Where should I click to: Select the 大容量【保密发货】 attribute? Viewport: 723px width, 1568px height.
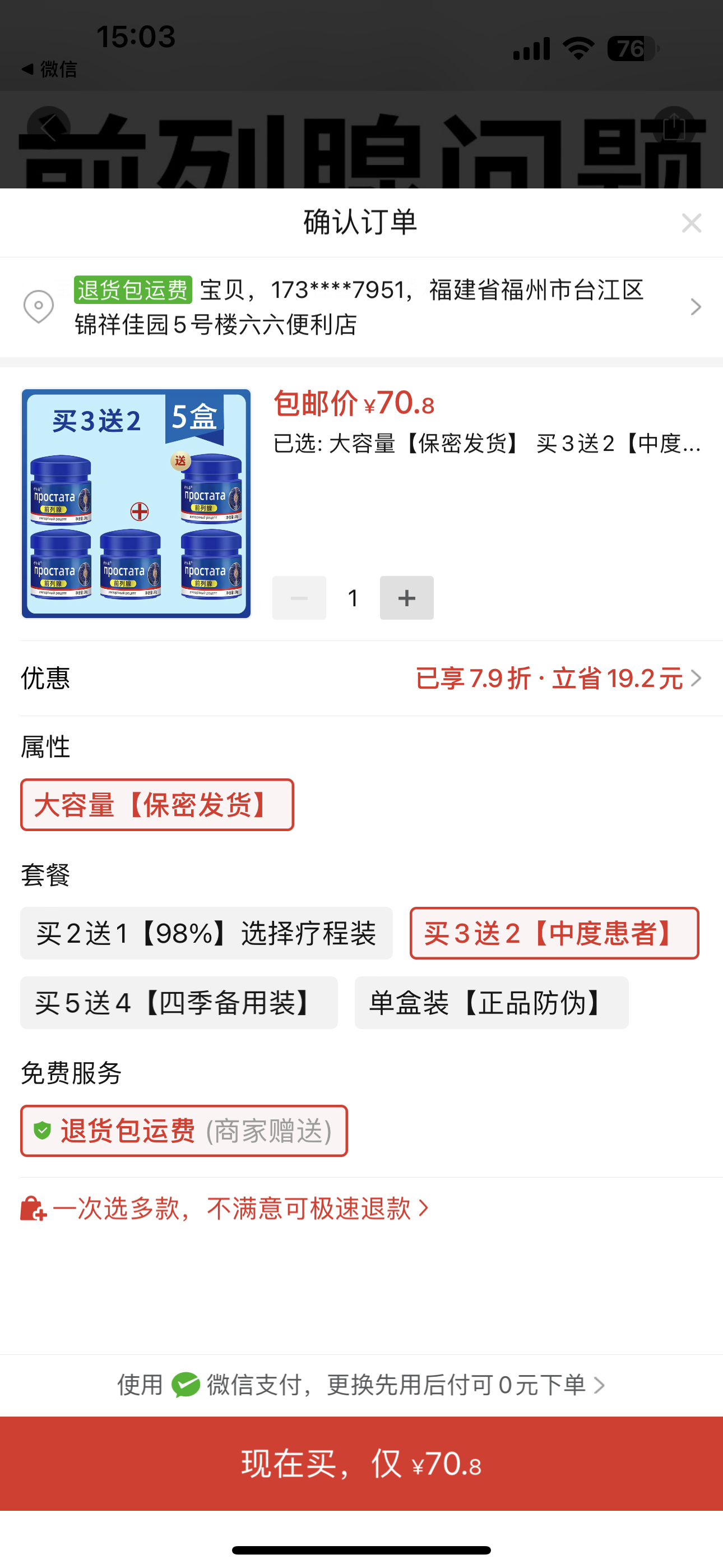click(157, 805)
